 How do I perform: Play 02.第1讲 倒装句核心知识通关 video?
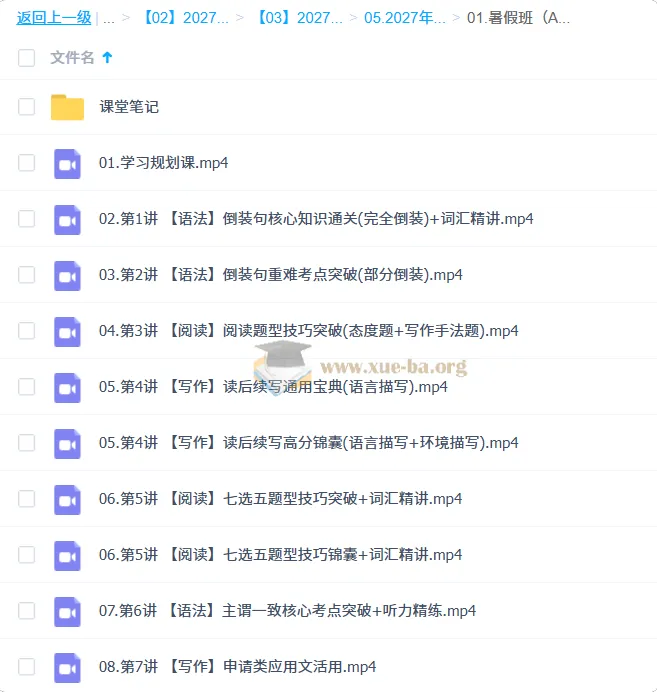point(316,219)
